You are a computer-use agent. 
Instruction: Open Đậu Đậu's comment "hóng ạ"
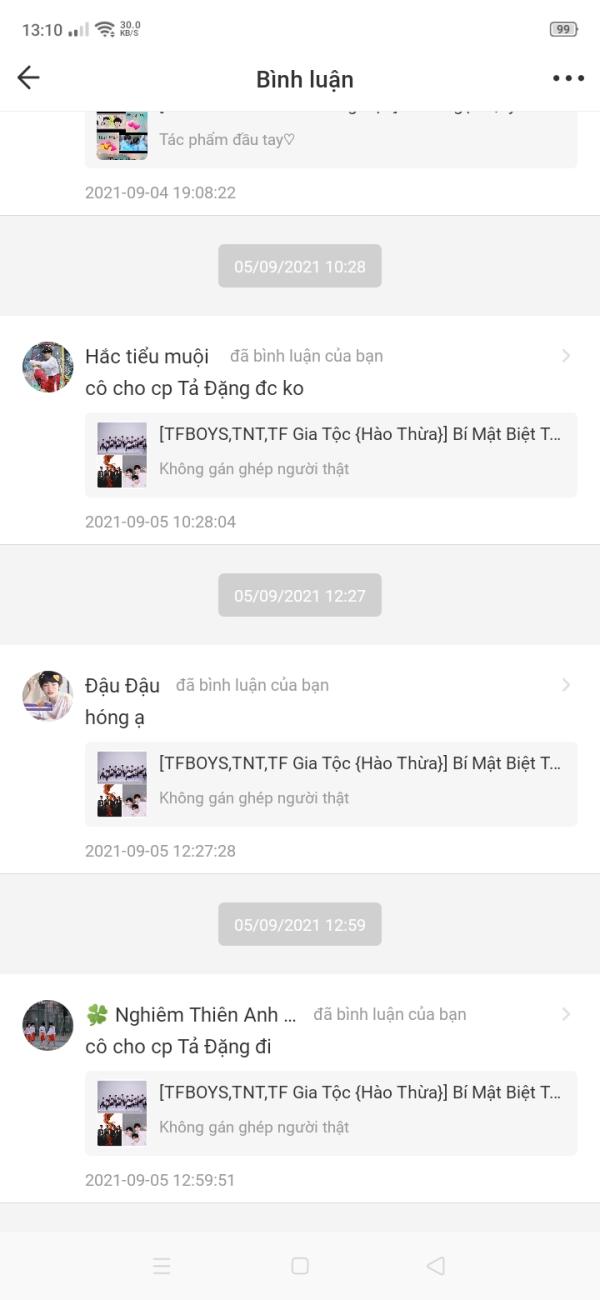[x=300, y=759]
